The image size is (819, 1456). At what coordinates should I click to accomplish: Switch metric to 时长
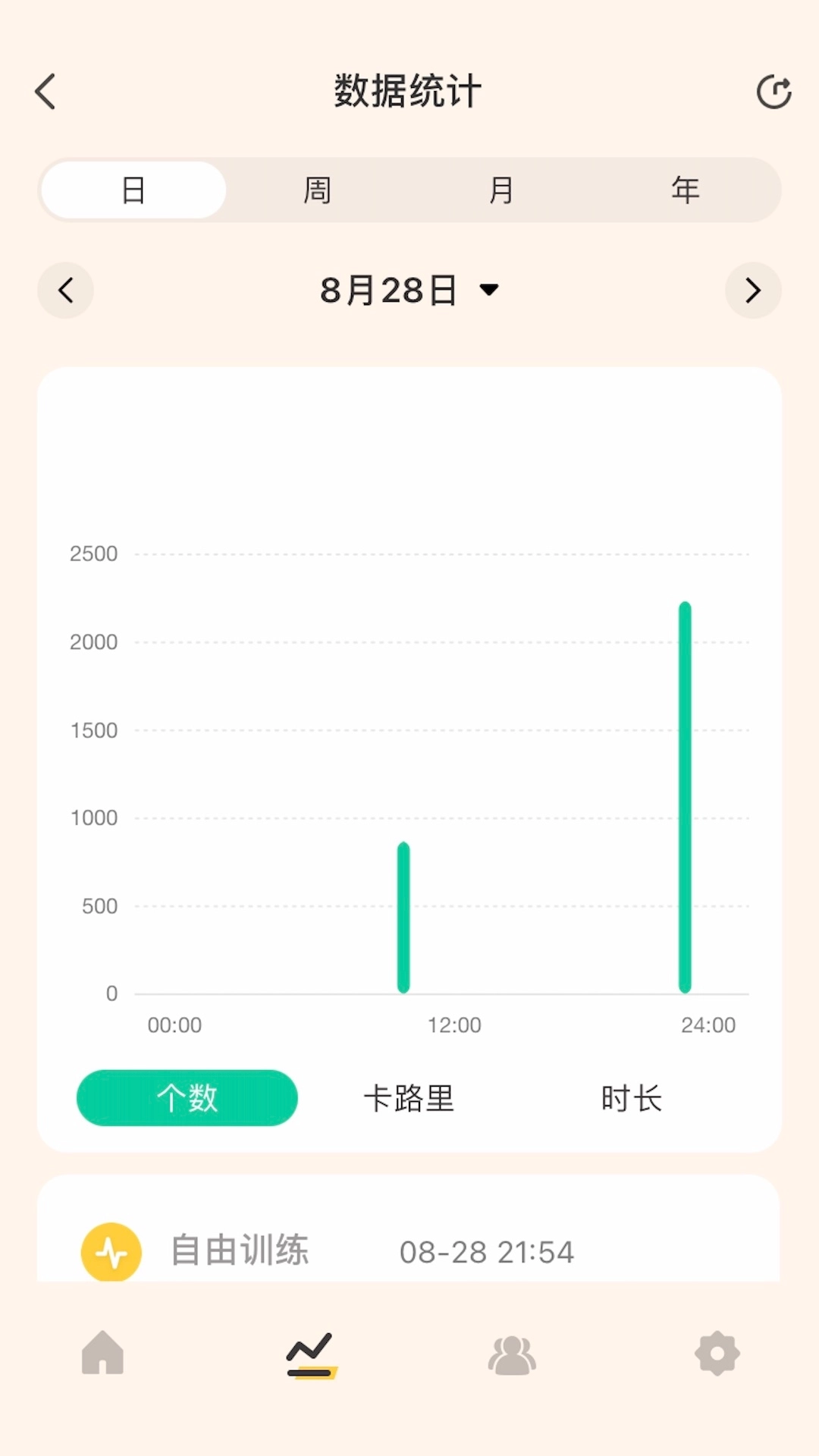click(x=632, y=1098)
